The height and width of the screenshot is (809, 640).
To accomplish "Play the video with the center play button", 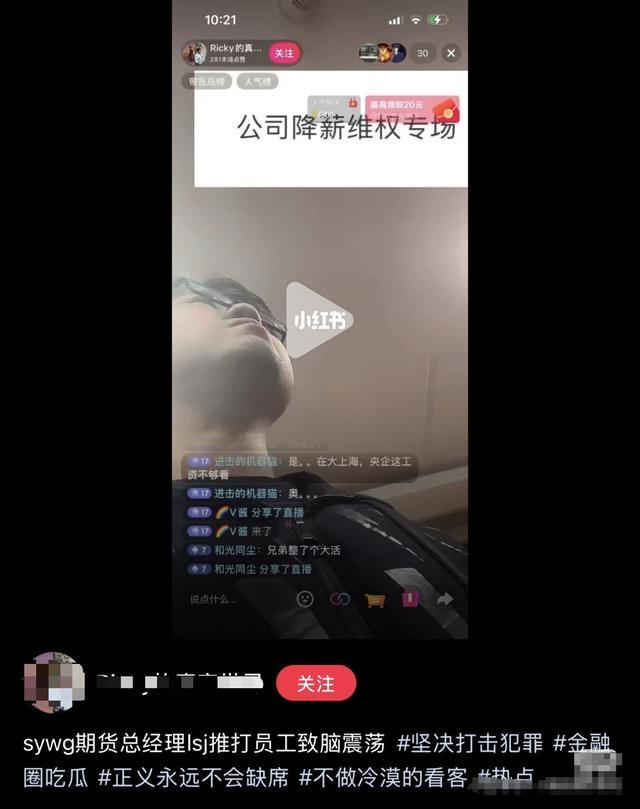I will coord(319,320).
